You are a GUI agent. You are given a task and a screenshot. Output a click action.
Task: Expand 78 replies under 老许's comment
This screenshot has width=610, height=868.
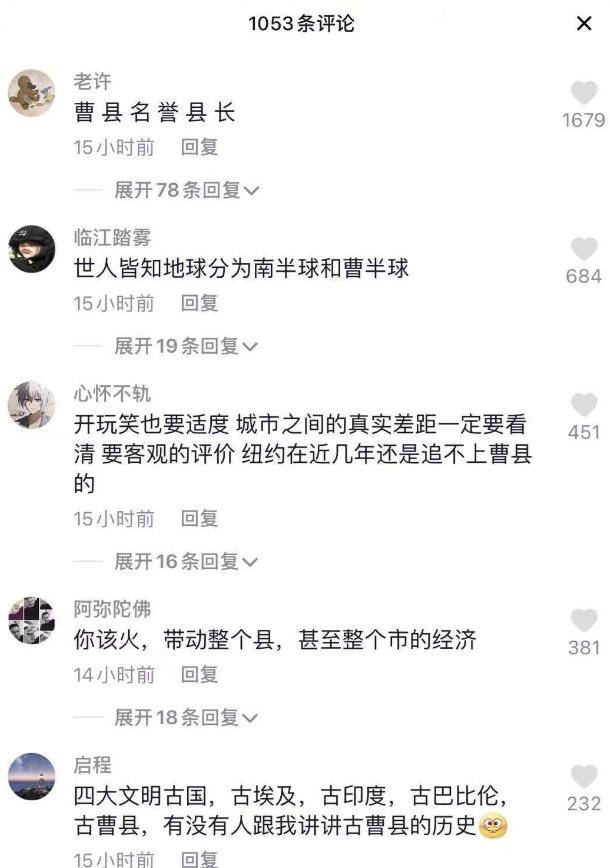[x=186, y=190]
